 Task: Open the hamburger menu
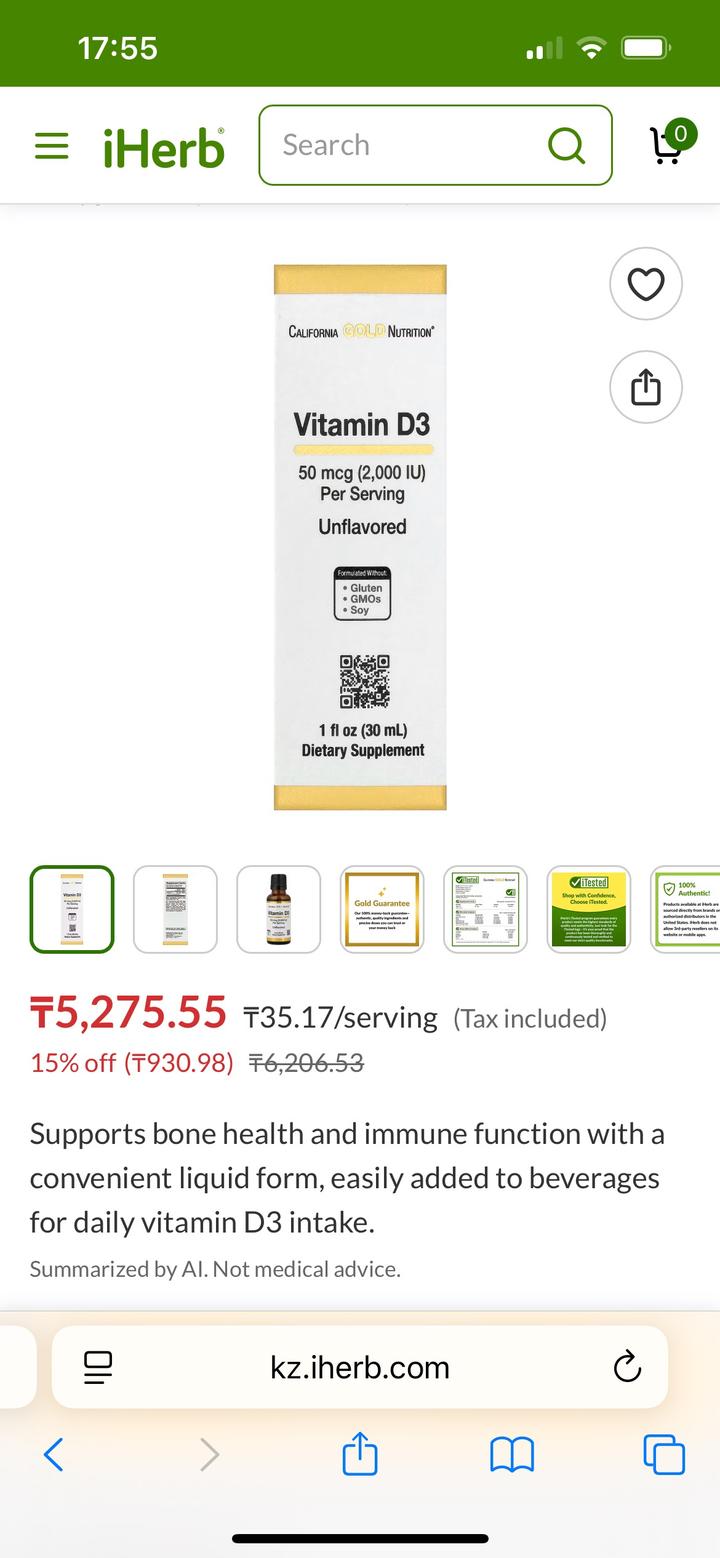52,147
